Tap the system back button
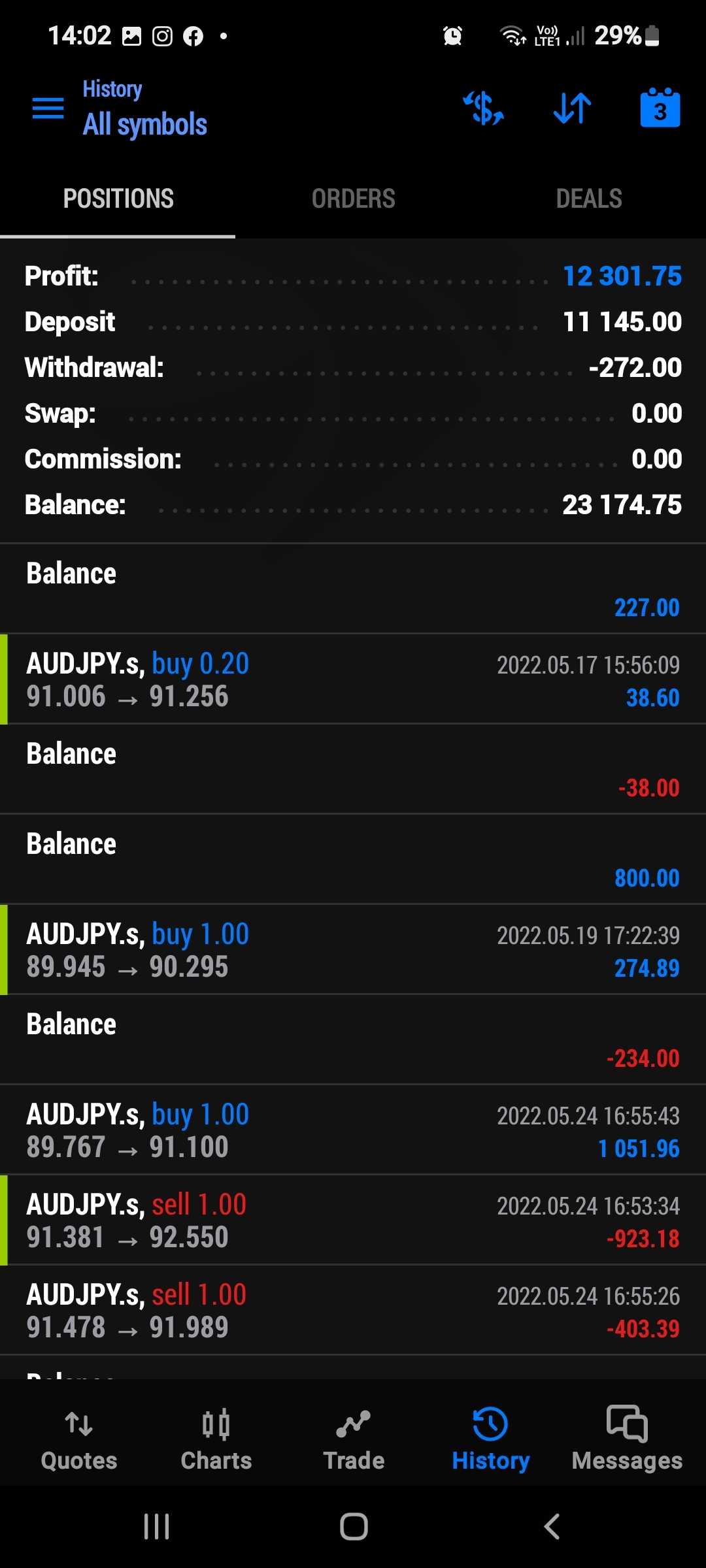 click(x=552, y=1527)
